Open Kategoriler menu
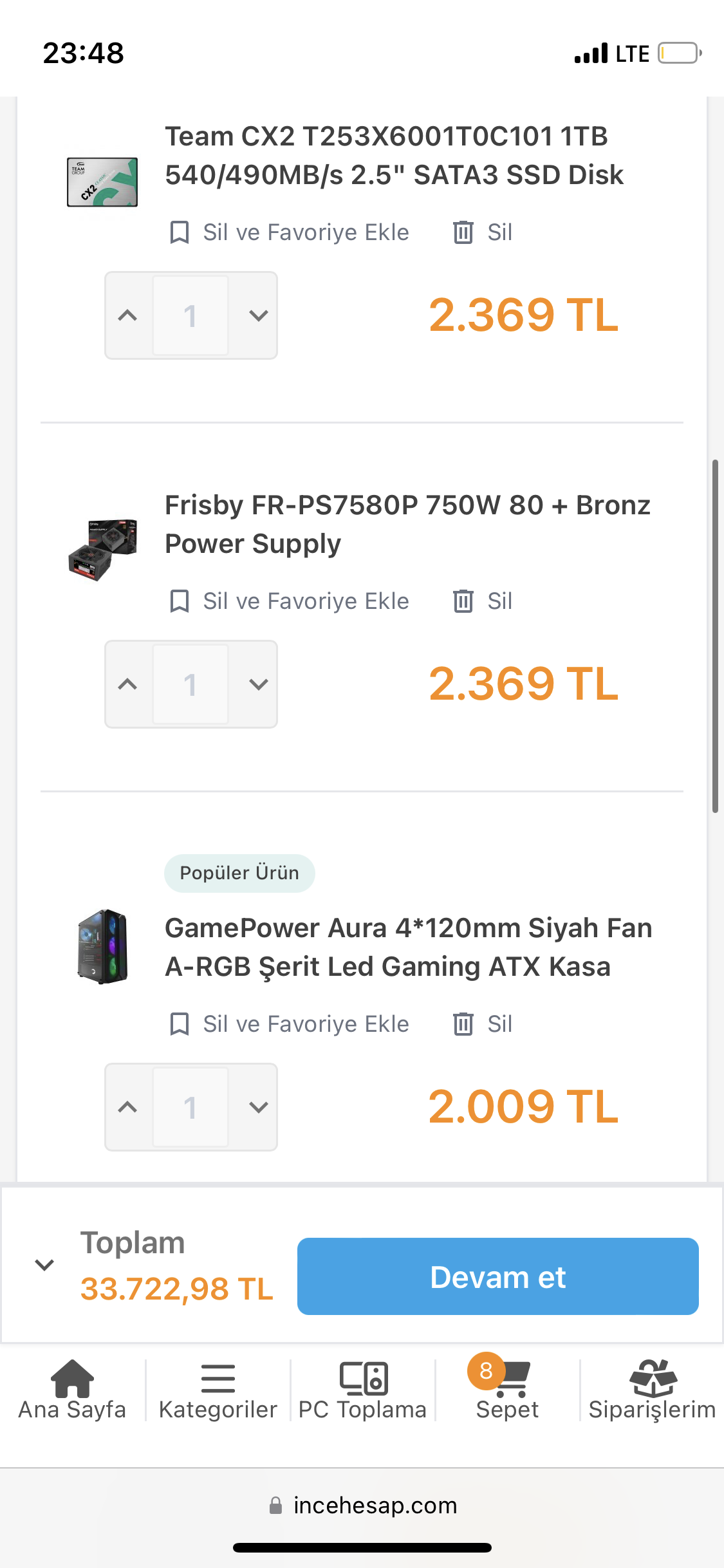 pyautogui.click(x=218, y=1390)
